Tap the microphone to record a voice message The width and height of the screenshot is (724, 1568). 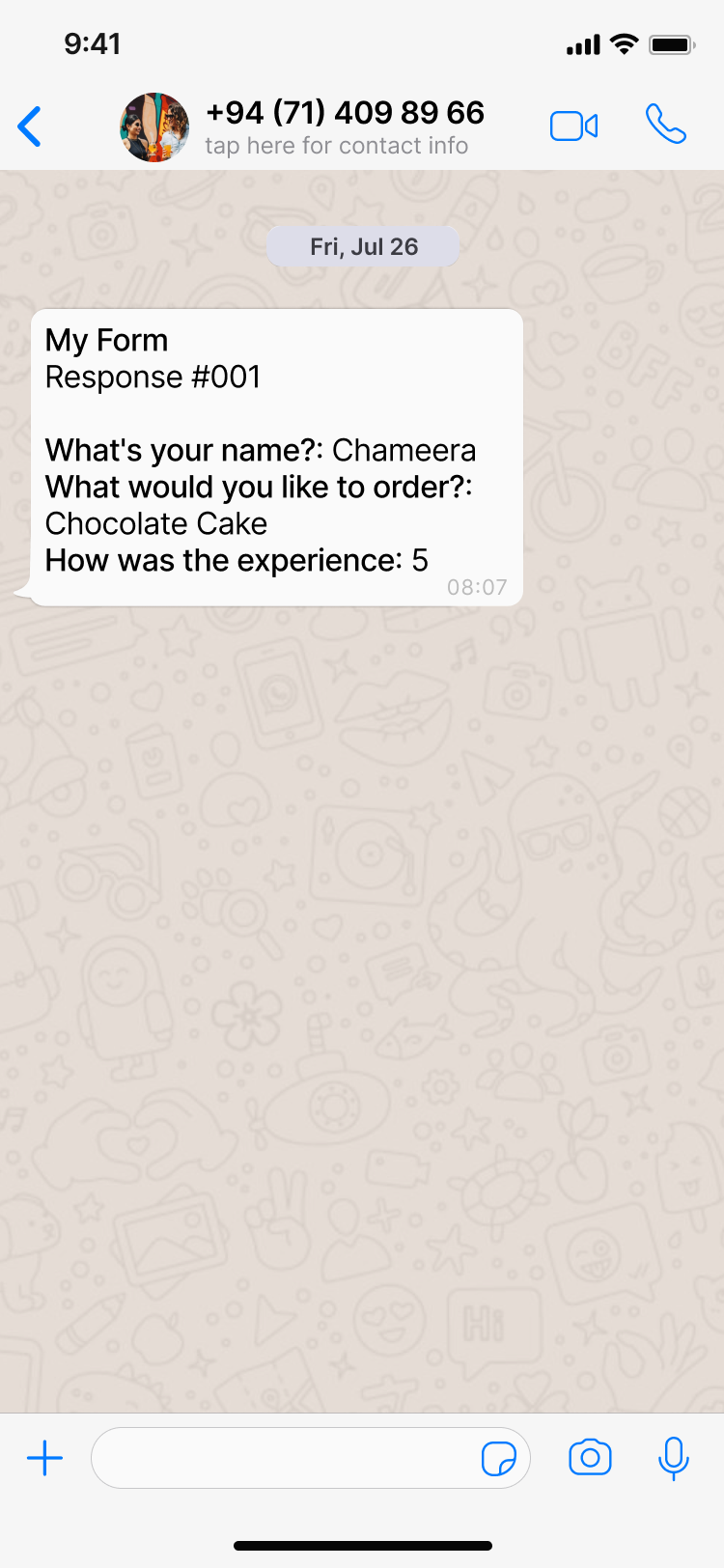pyautogui.click(x=673, y=1458)
